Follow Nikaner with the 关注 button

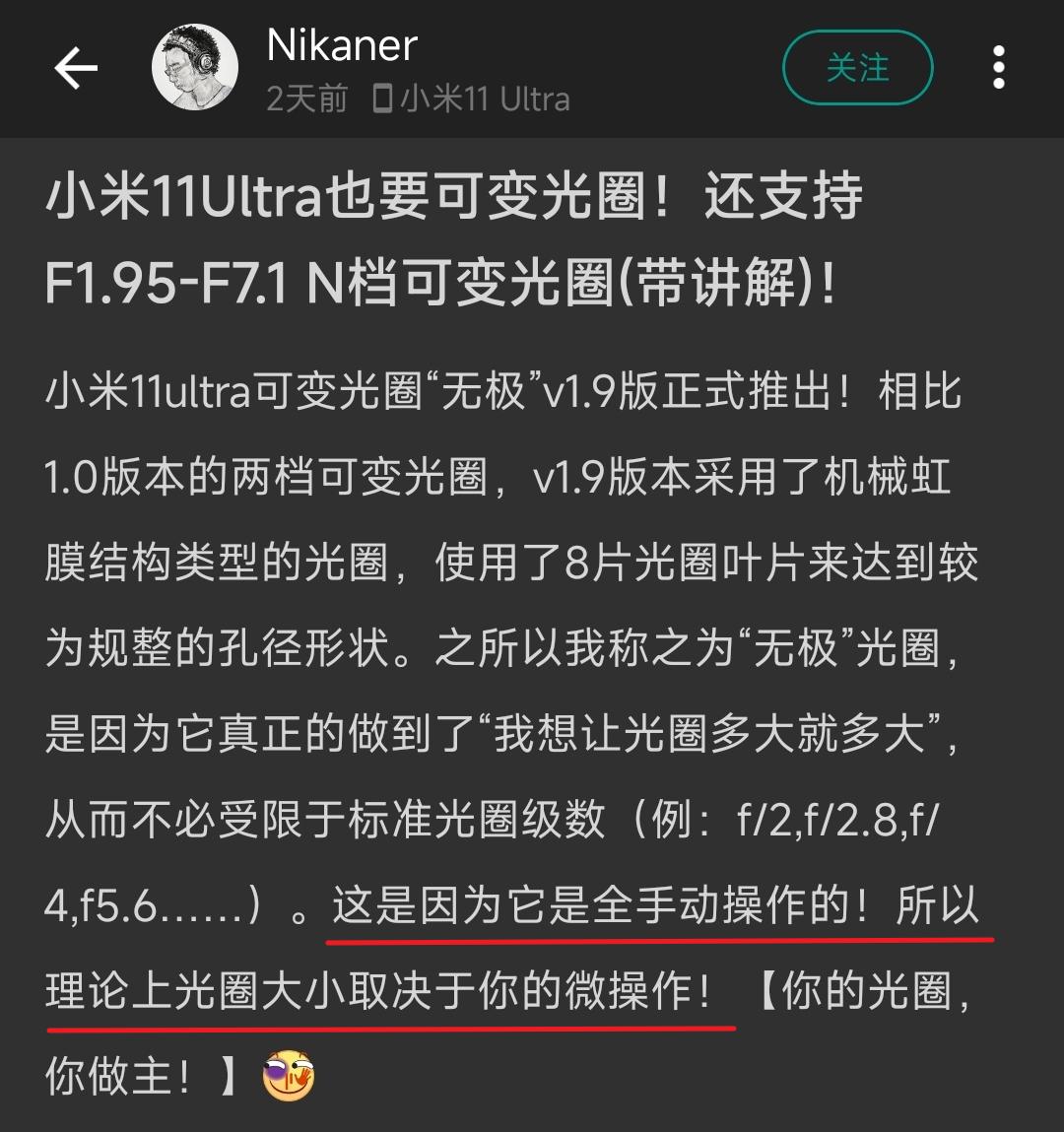tap(857, 68)
